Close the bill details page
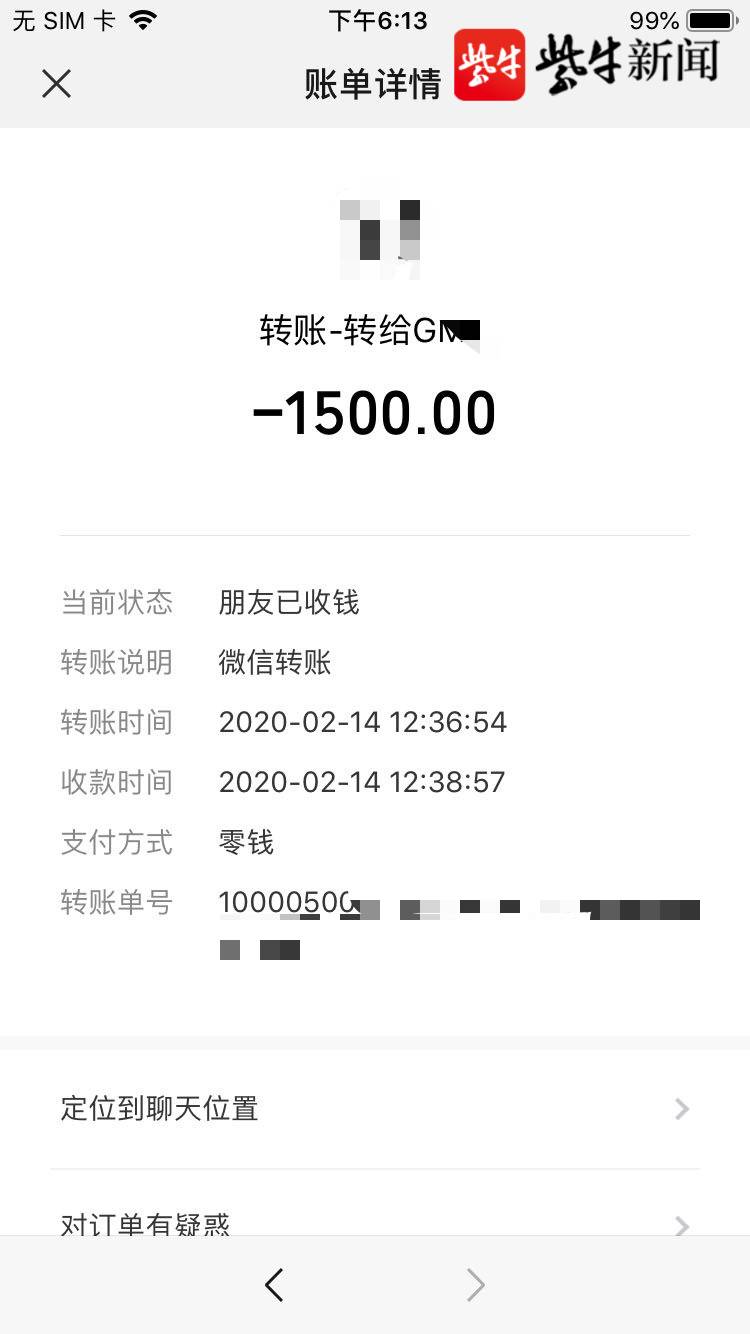The height and width of the screenshot is (1334, 750). (x=57, y=84)
